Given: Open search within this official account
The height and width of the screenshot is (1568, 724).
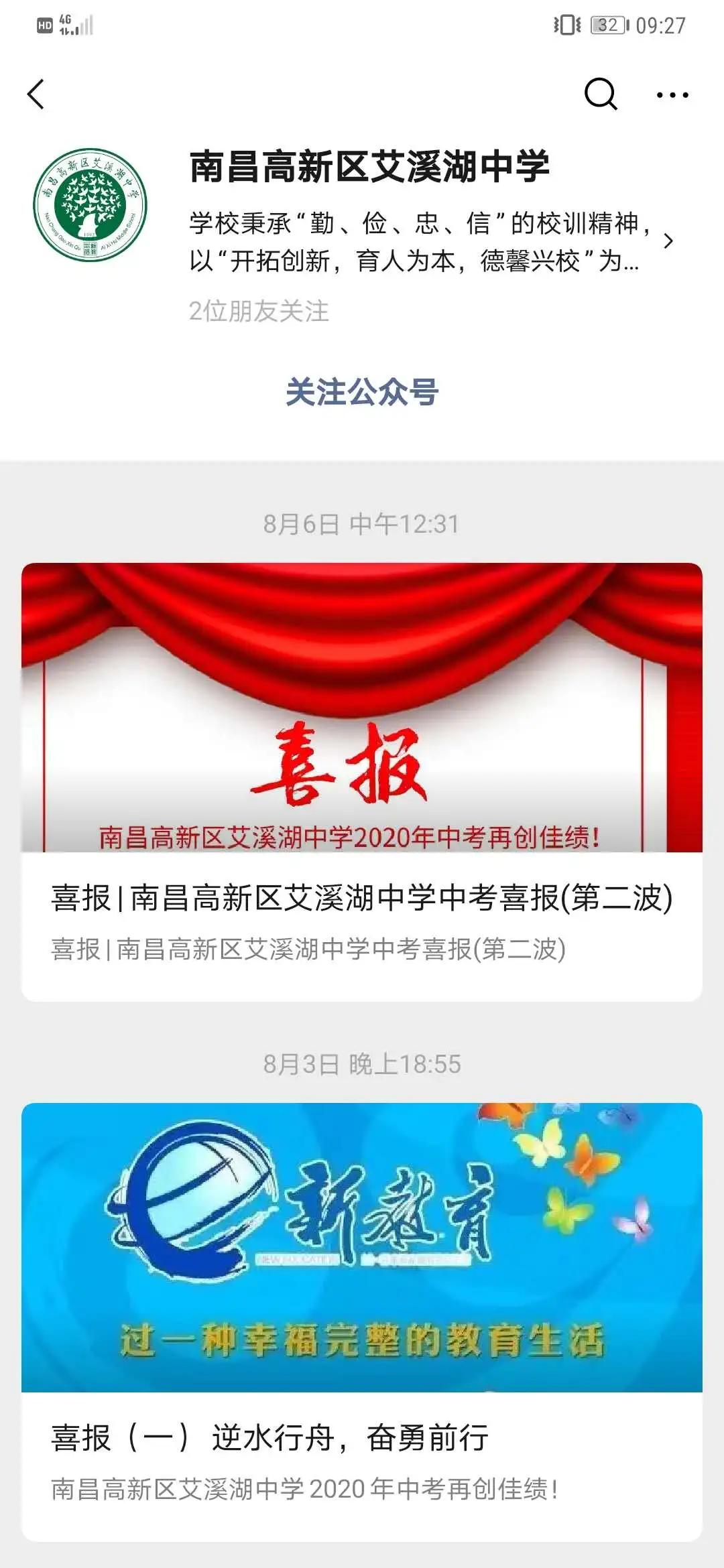Looking at the screenshot, I should [601, 96].
